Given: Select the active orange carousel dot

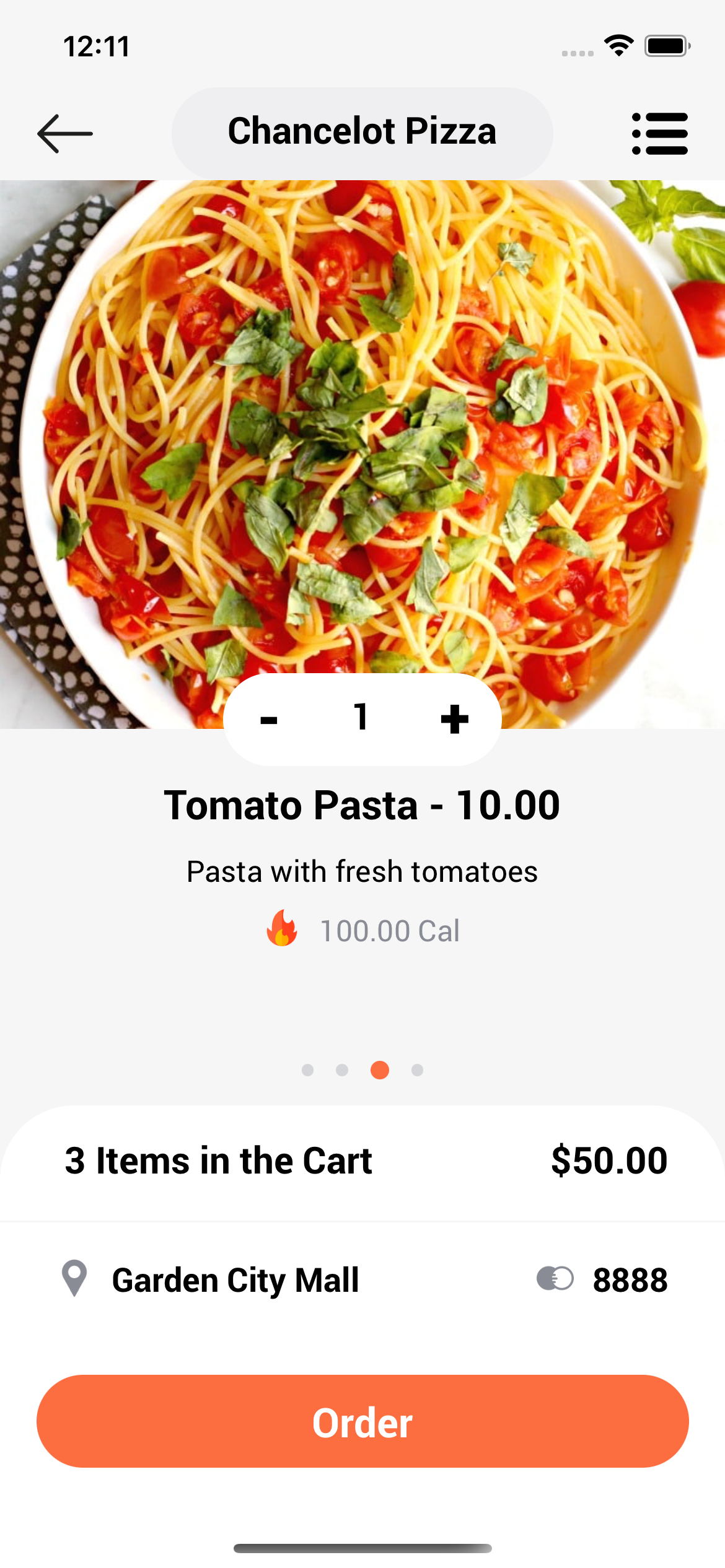Looking at the screenshot, I should pyautogui.click(x=379, y=1069).
